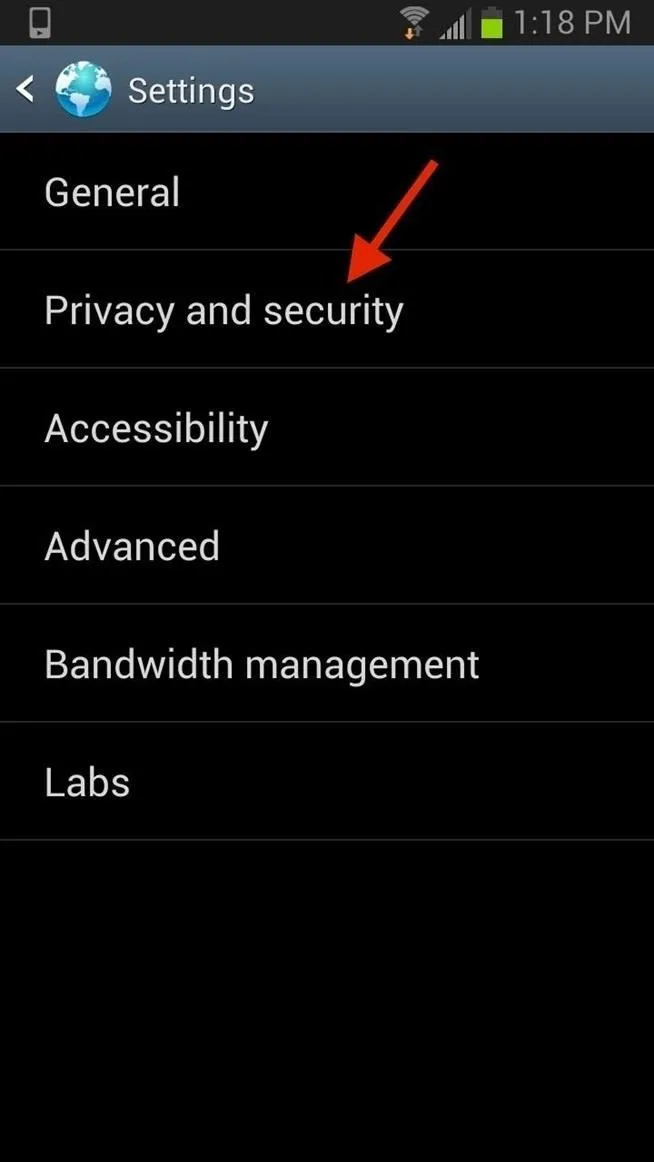
Task: Open Bandwidth management
Action: click(327, 663)
